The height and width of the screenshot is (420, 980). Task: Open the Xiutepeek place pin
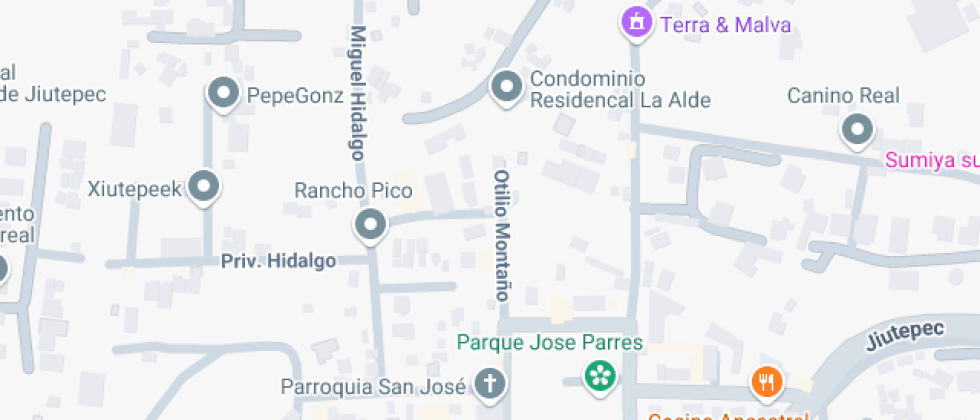205,186
